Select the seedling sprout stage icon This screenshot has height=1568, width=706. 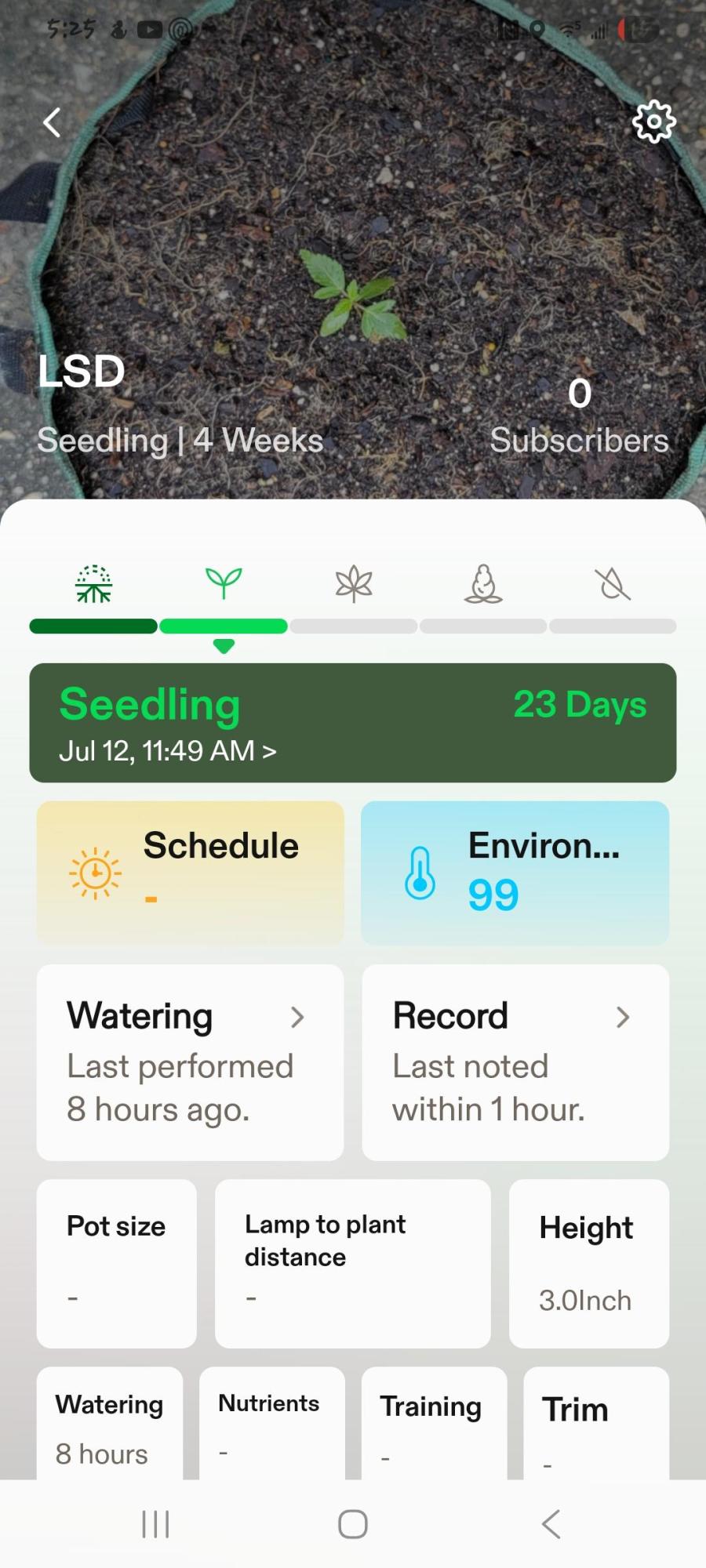(x=224, y=583)
